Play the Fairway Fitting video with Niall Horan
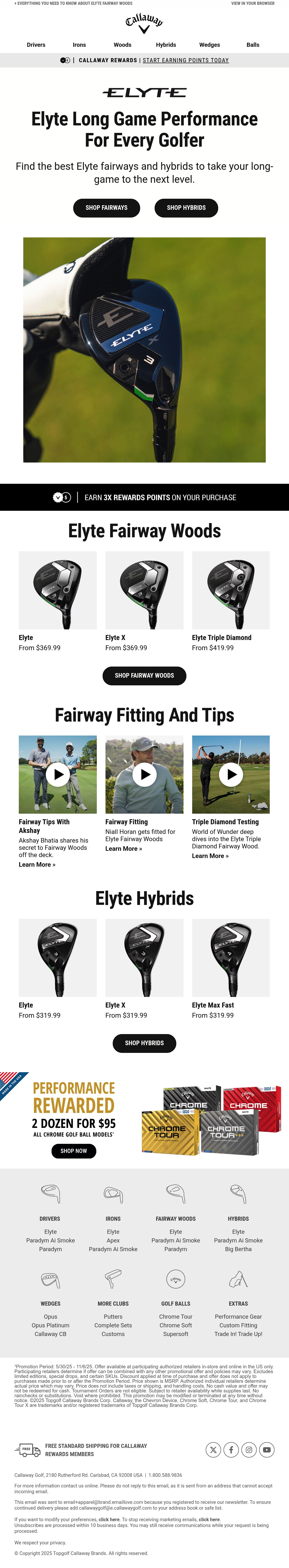This screenshot has height=1568, width=289. tap(144, 775)
